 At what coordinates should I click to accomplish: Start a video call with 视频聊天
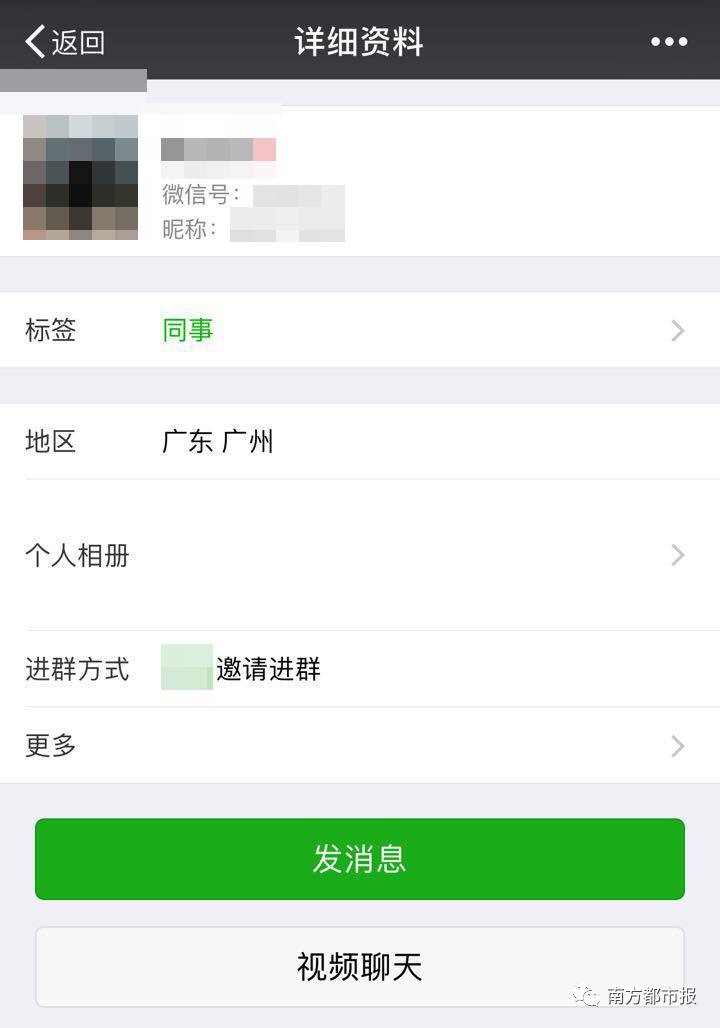pyautogui.click(x=360, y=966)
